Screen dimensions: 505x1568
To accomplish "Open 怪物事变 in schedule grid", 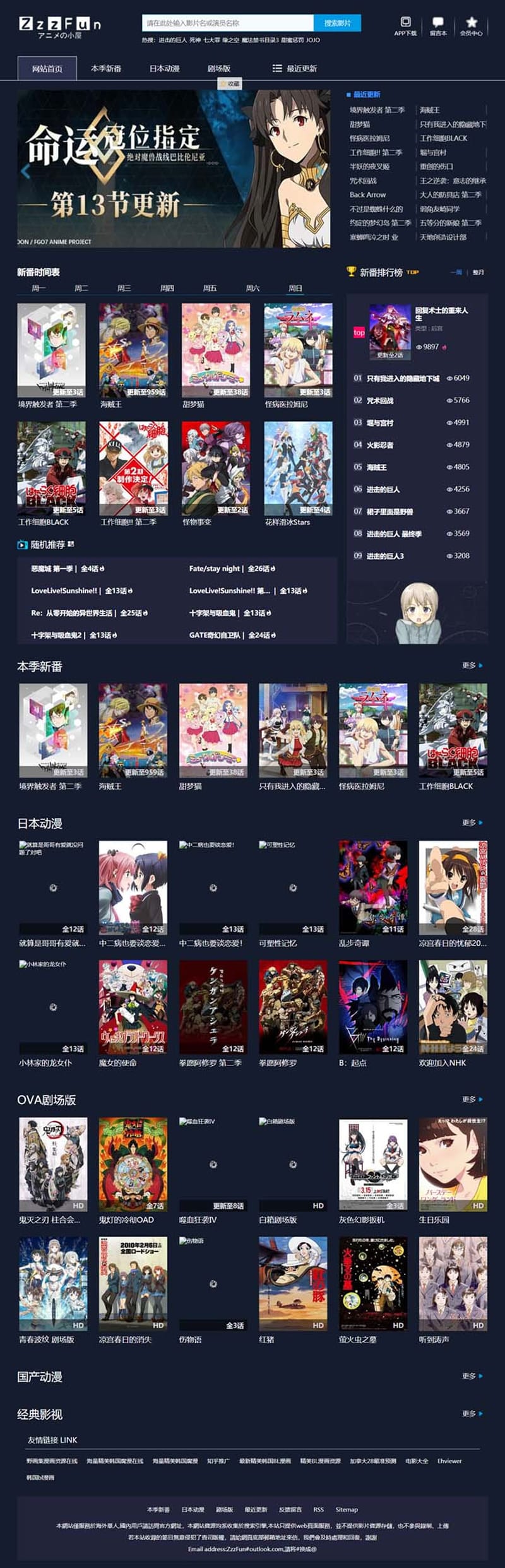I will click(215, 469).
